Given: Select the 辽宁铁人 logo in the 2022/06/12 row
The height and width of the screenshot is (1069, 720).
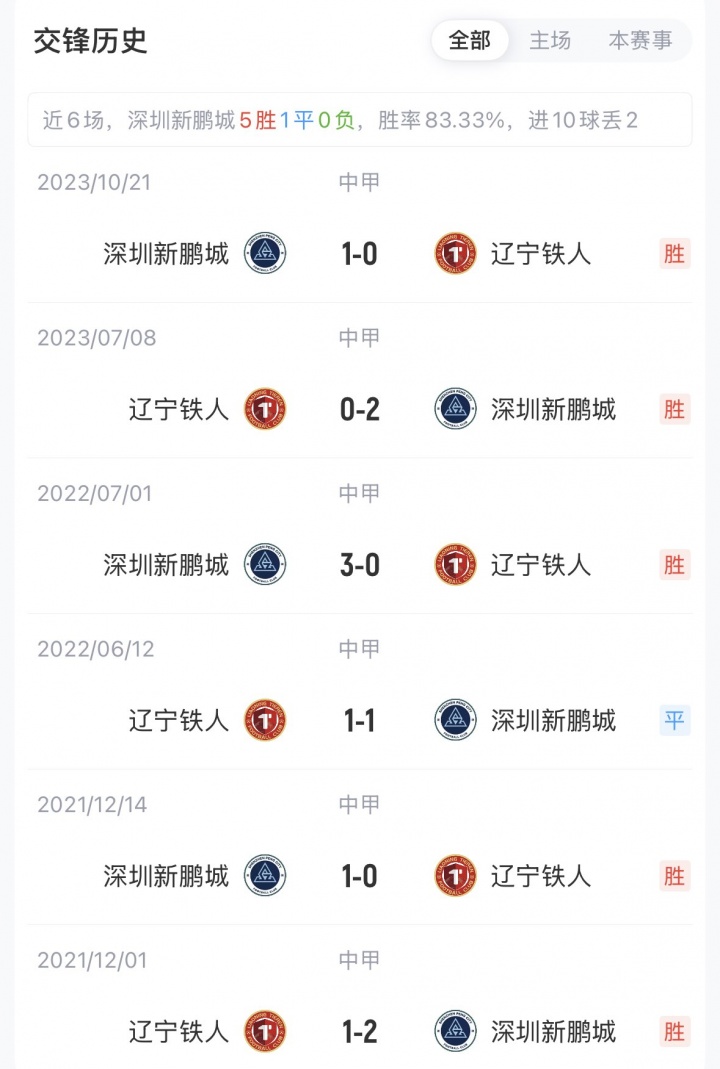Looking at the screenshot, I should pyautogui.click(x=265, y=720).
